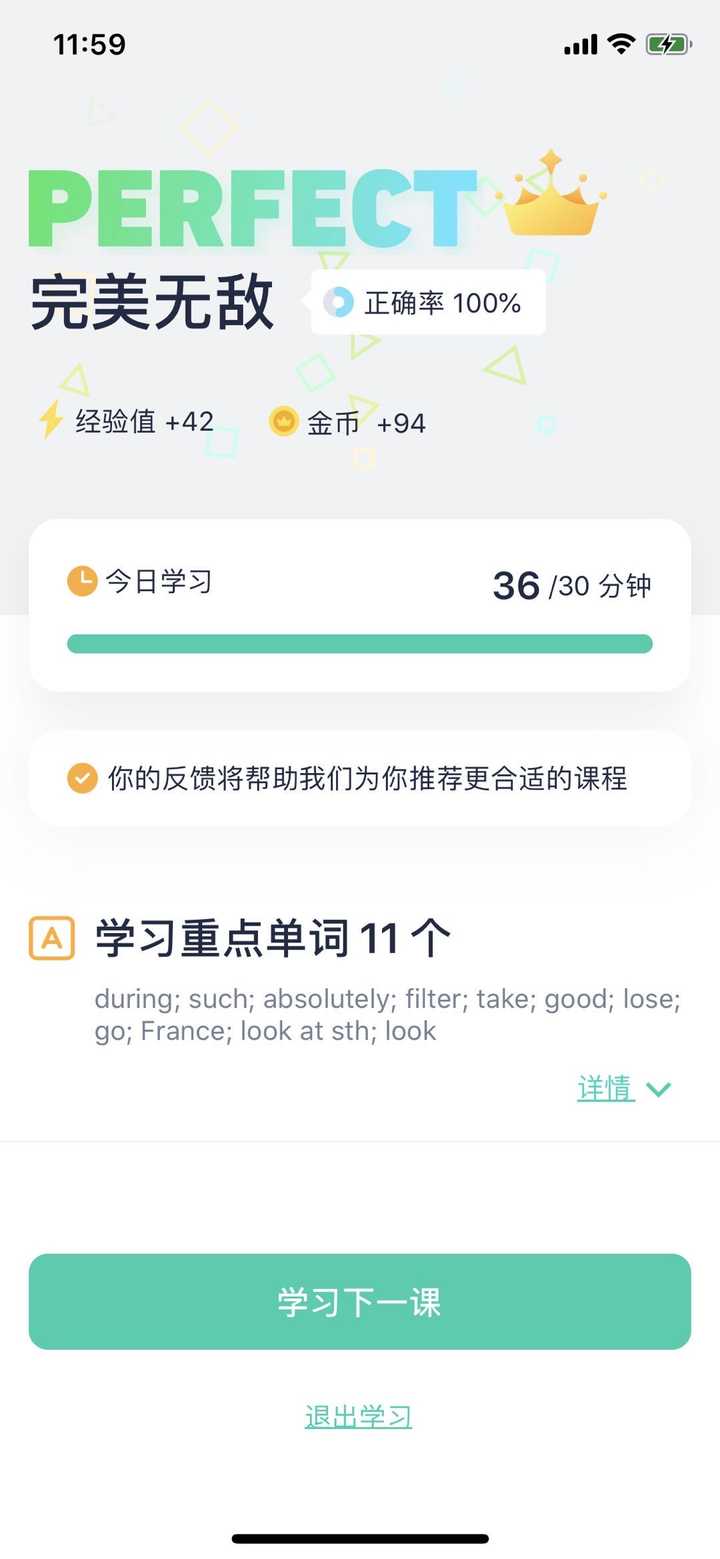Image resolution: width=720 pixels, height=1559 pixels.
Task: Select the orange 'A' vocabulary icon
Action: tap(52, 938)
